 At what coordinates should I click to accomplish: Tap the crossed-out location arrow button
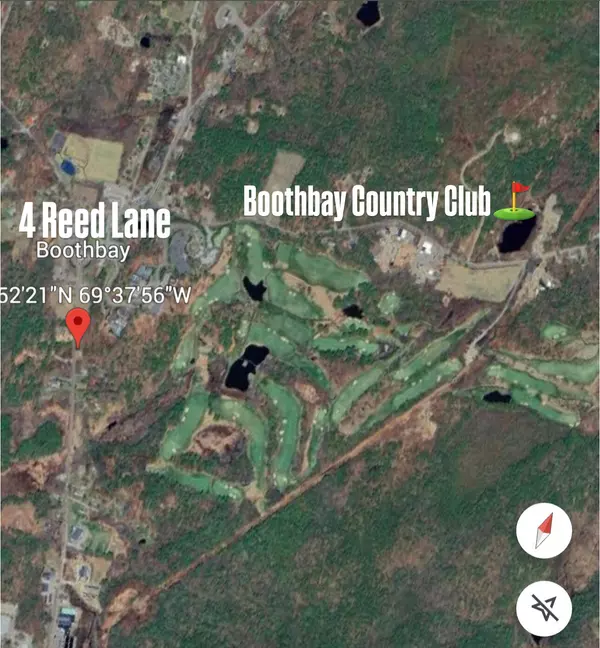[x=544, y=606]
